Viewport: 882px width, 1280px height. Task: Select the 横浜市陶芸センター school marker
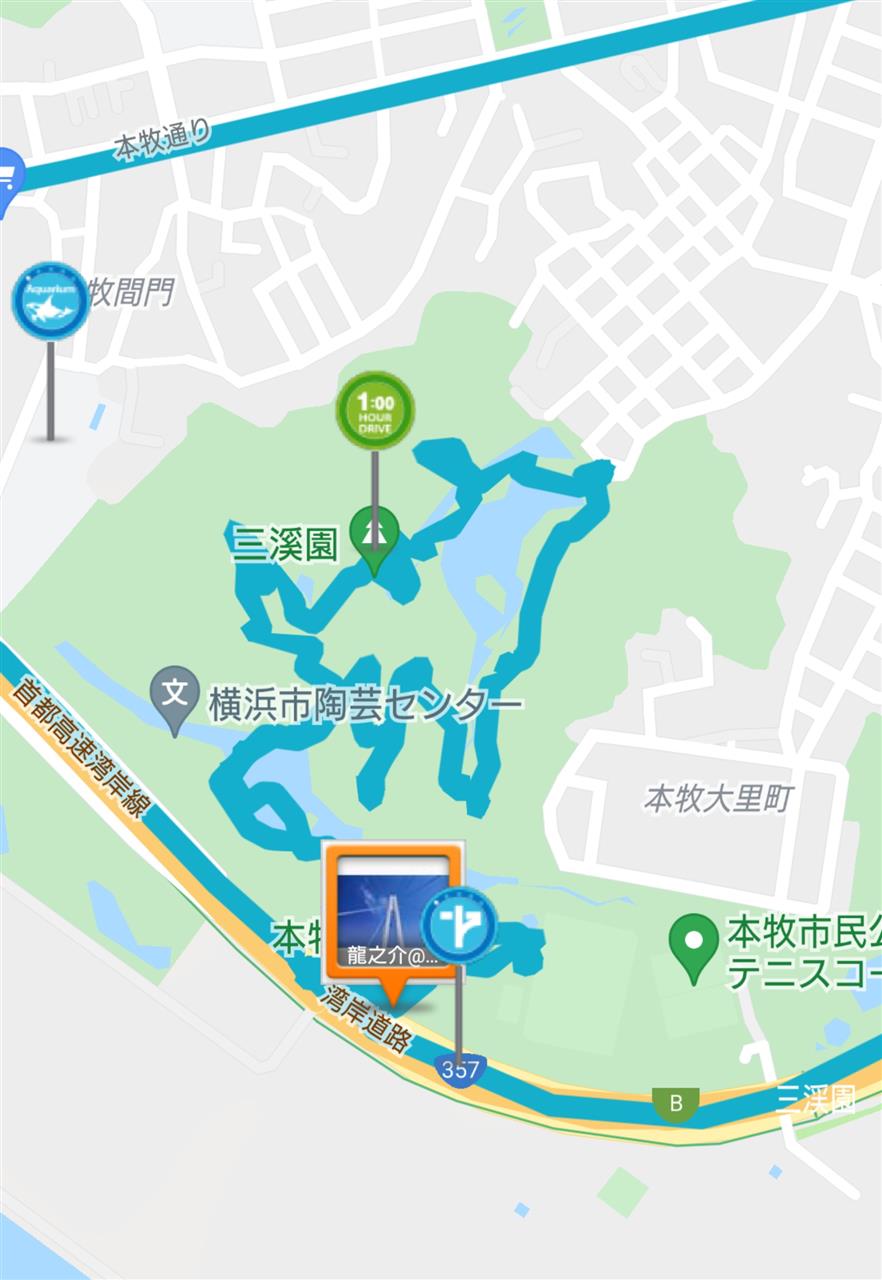pyautogui.click(x=175, y=693)
